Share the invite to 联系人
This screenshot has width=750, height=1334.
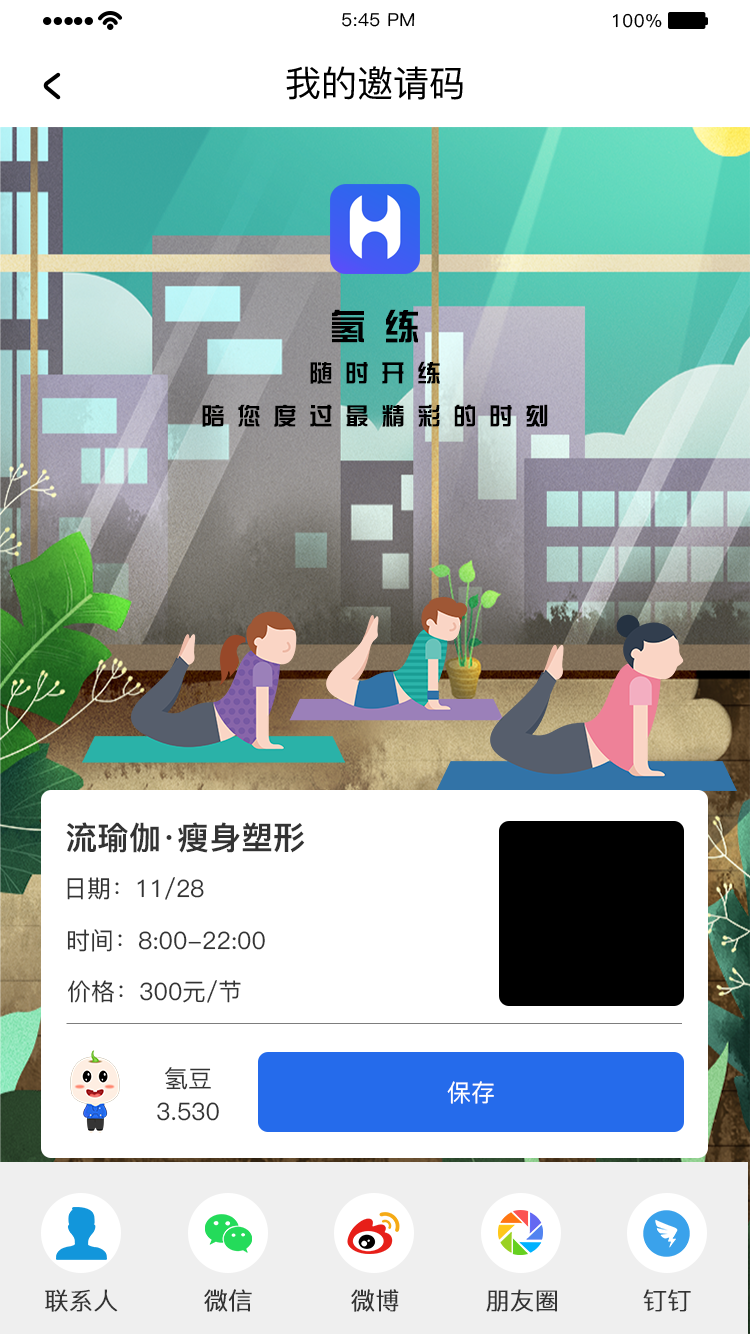pyautogui.click(x=81, y=1233)
